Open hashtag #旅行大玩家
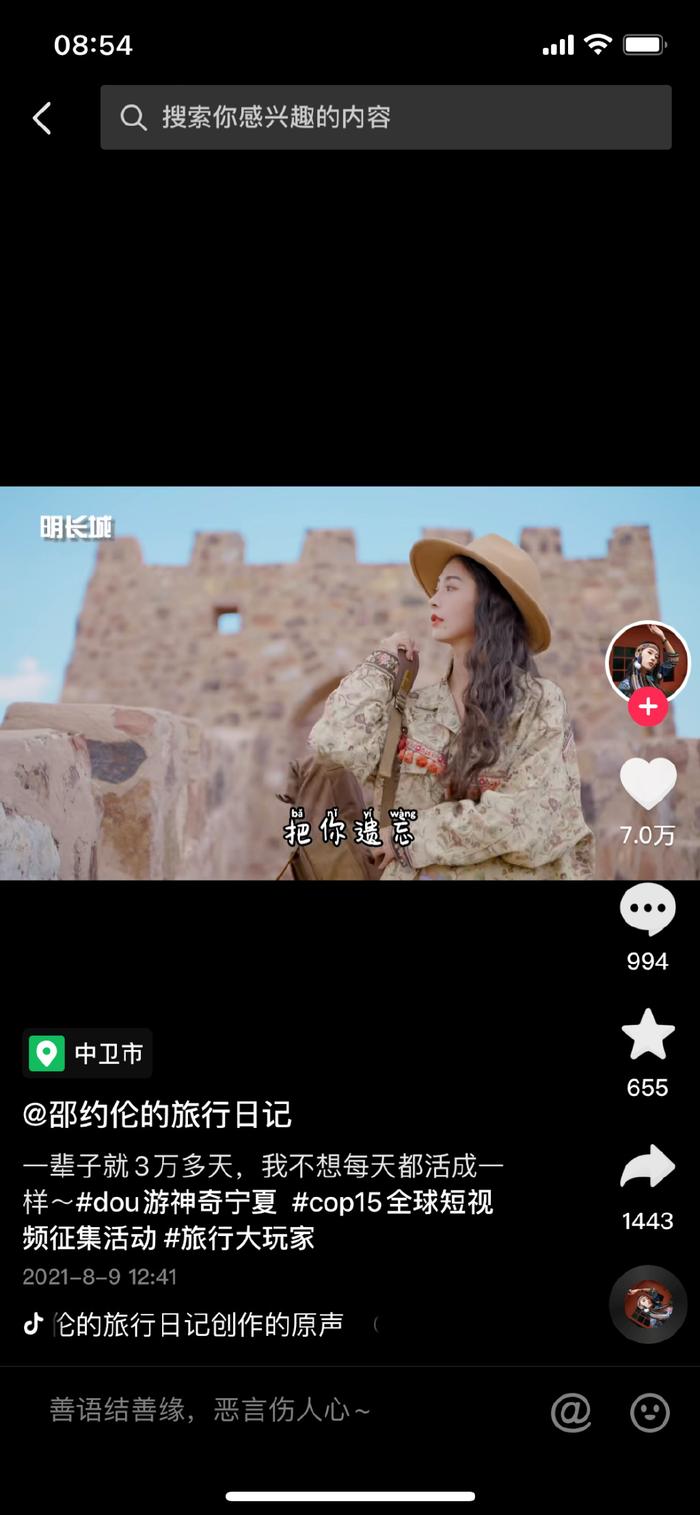The height and width of the screenshot is (1515, 700). [240, 1238]
